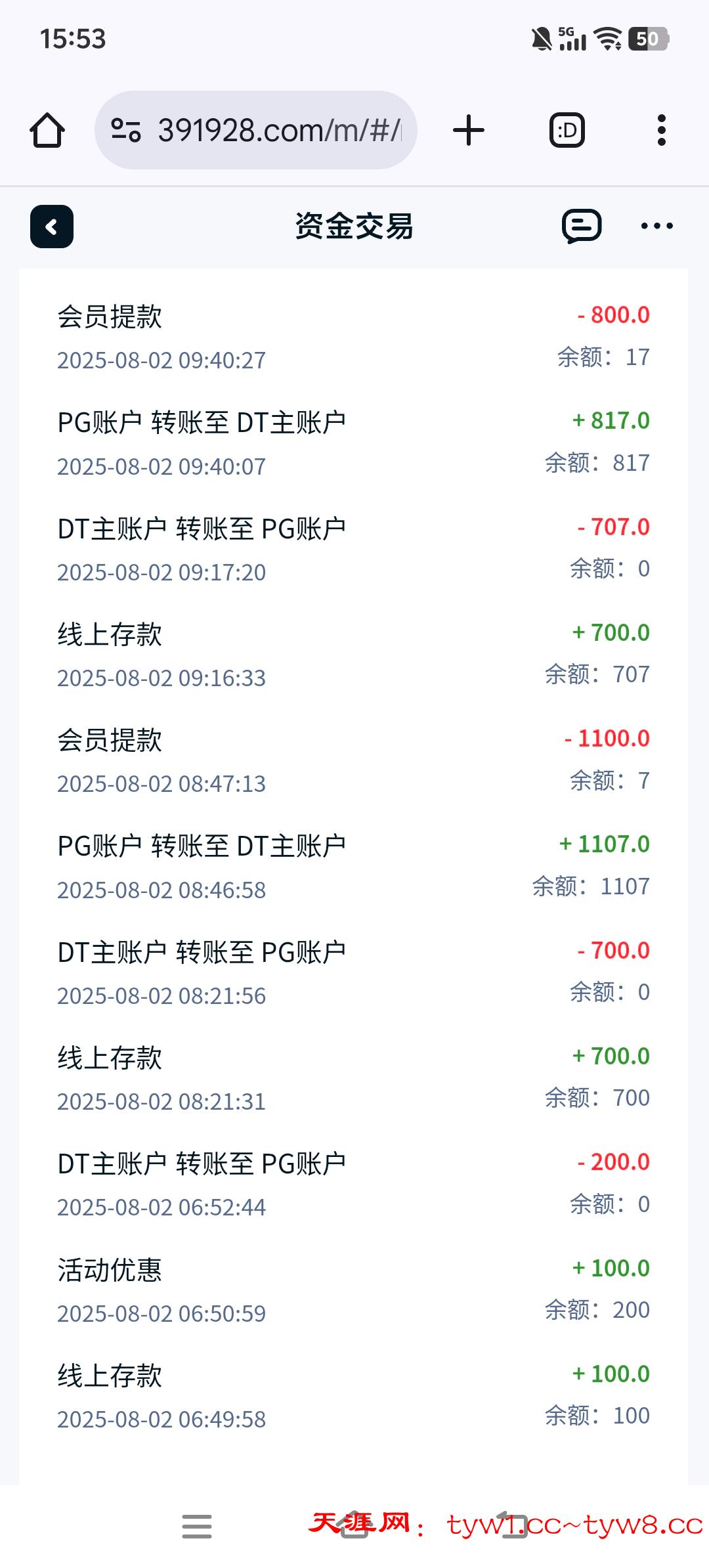709x1568 pixels.
Task: Go back from the 资金交易 page
Action: [x=52, y=227]
